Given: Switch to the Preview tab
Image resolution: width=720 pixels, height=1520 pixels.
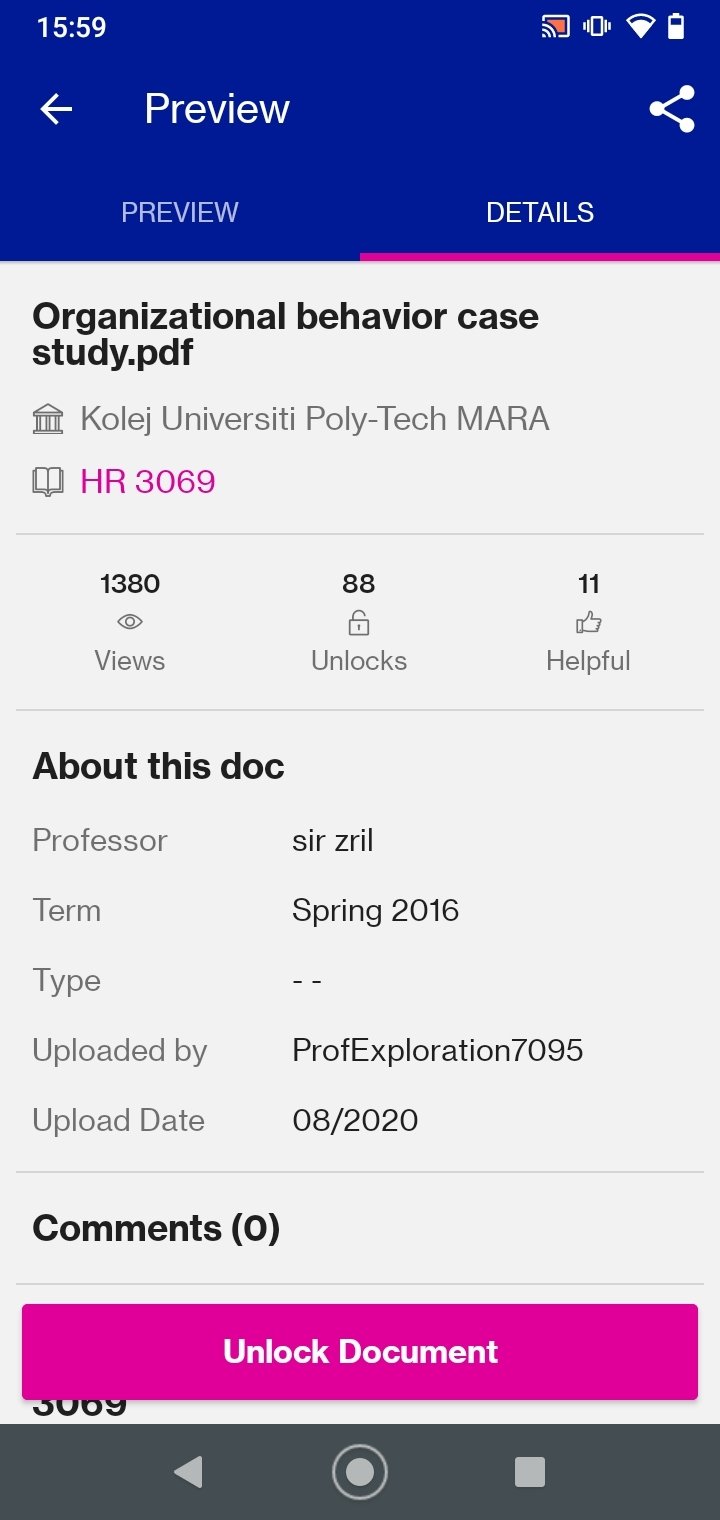Looking at the screenshot, I should tap(180, 212).
